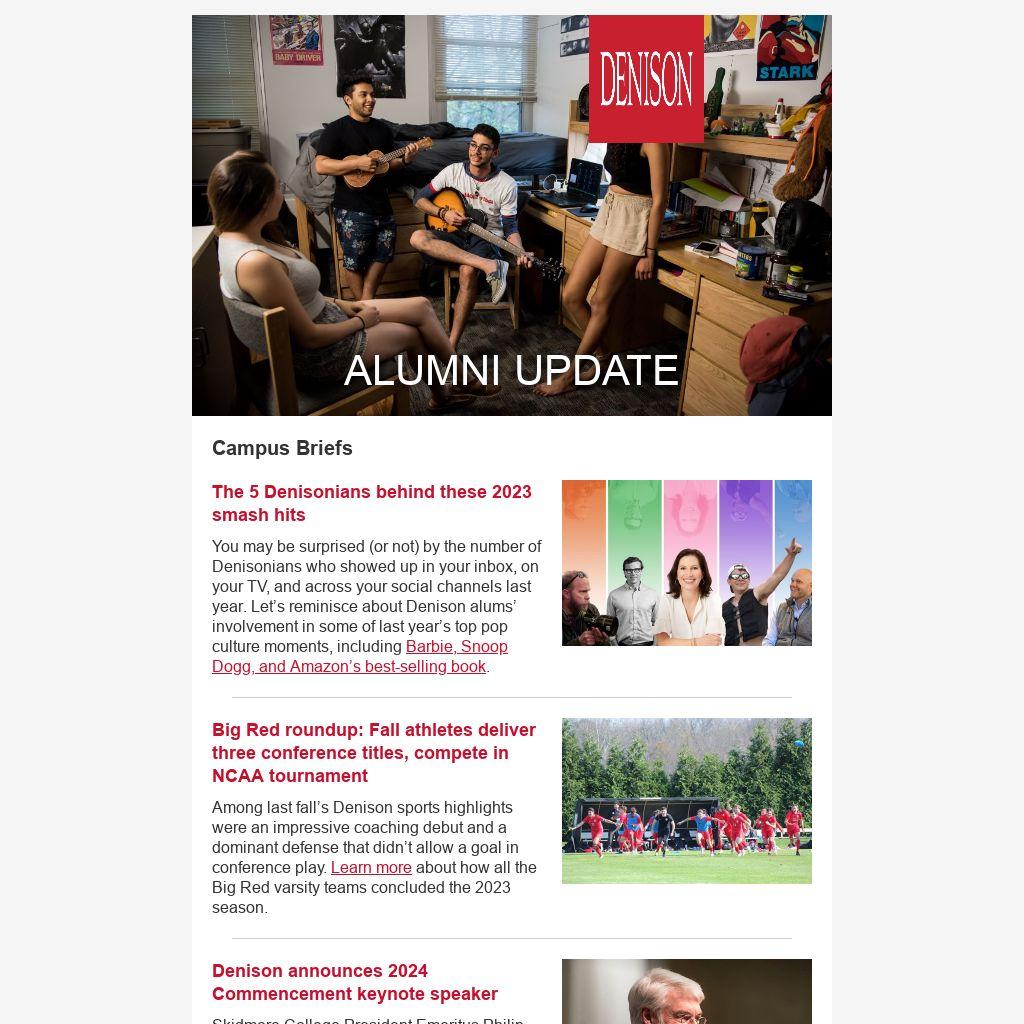The height and width of the screenshot is (1024, 1024).
Task: Open the Commencement speaker portrait photo
Action: (686, 991)
